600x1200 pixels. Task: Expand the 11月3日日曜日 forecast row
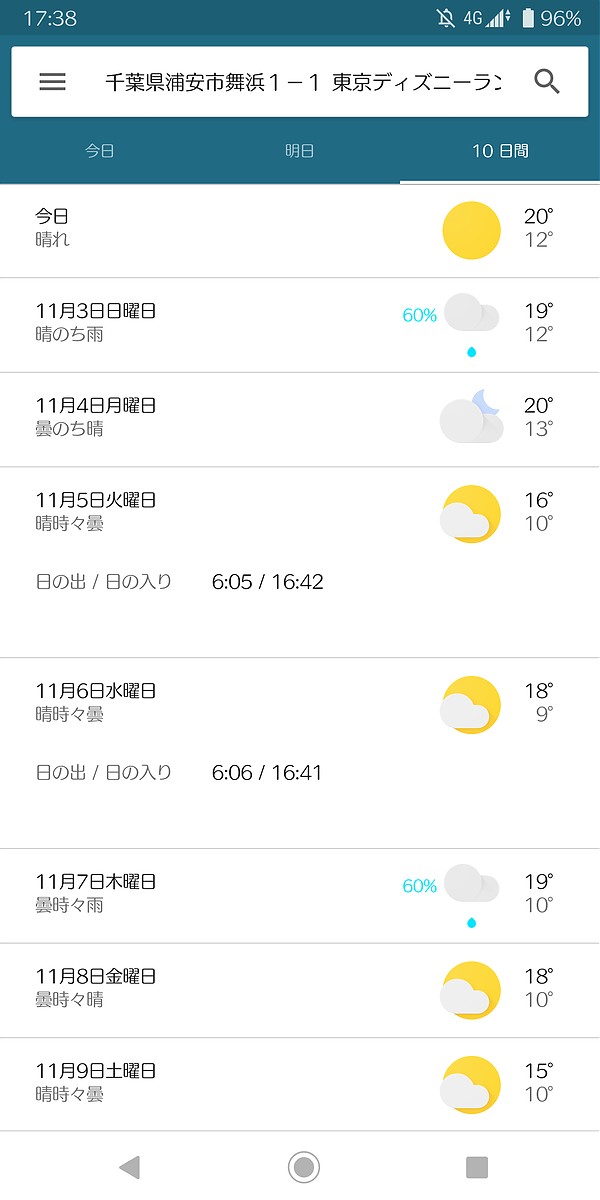click(300, 325)
